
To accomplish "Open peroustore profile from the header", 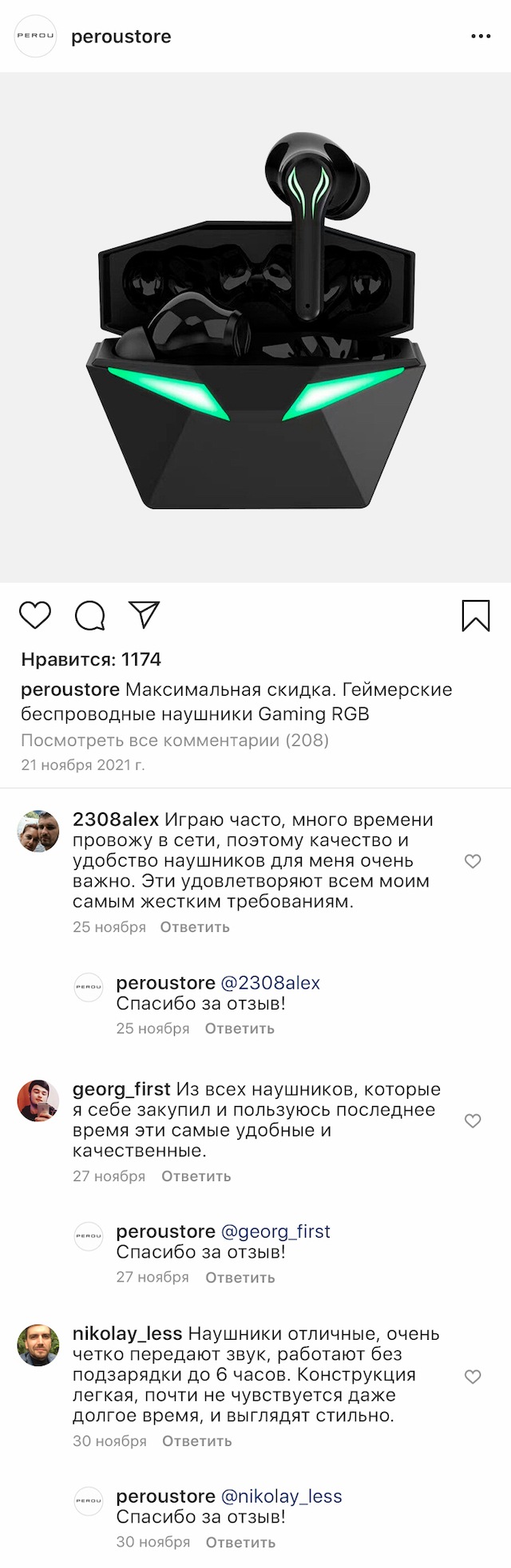I will [121, 37].
